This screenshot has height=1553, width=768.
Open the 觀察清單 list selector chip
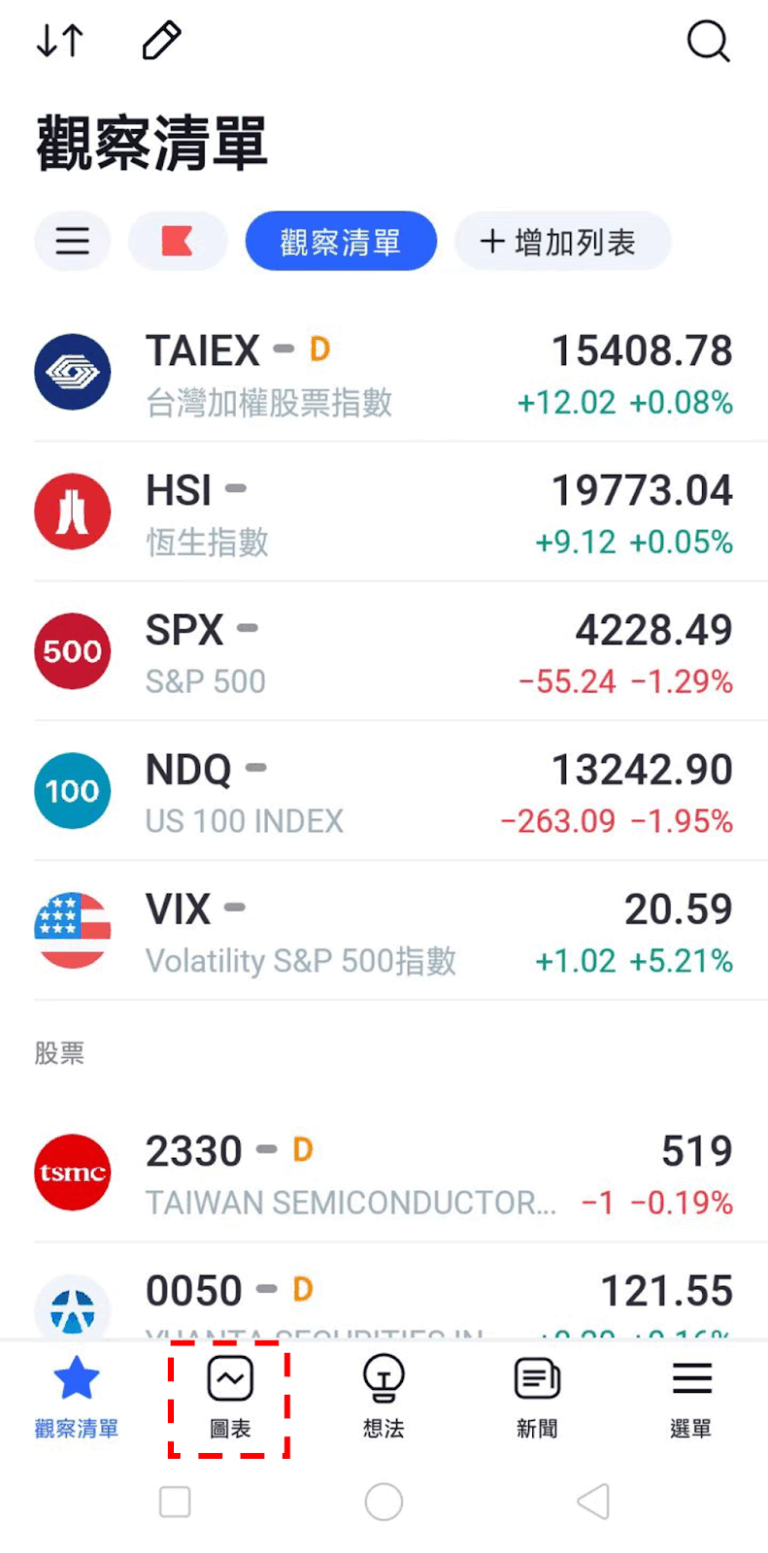[x=340, y=241]
